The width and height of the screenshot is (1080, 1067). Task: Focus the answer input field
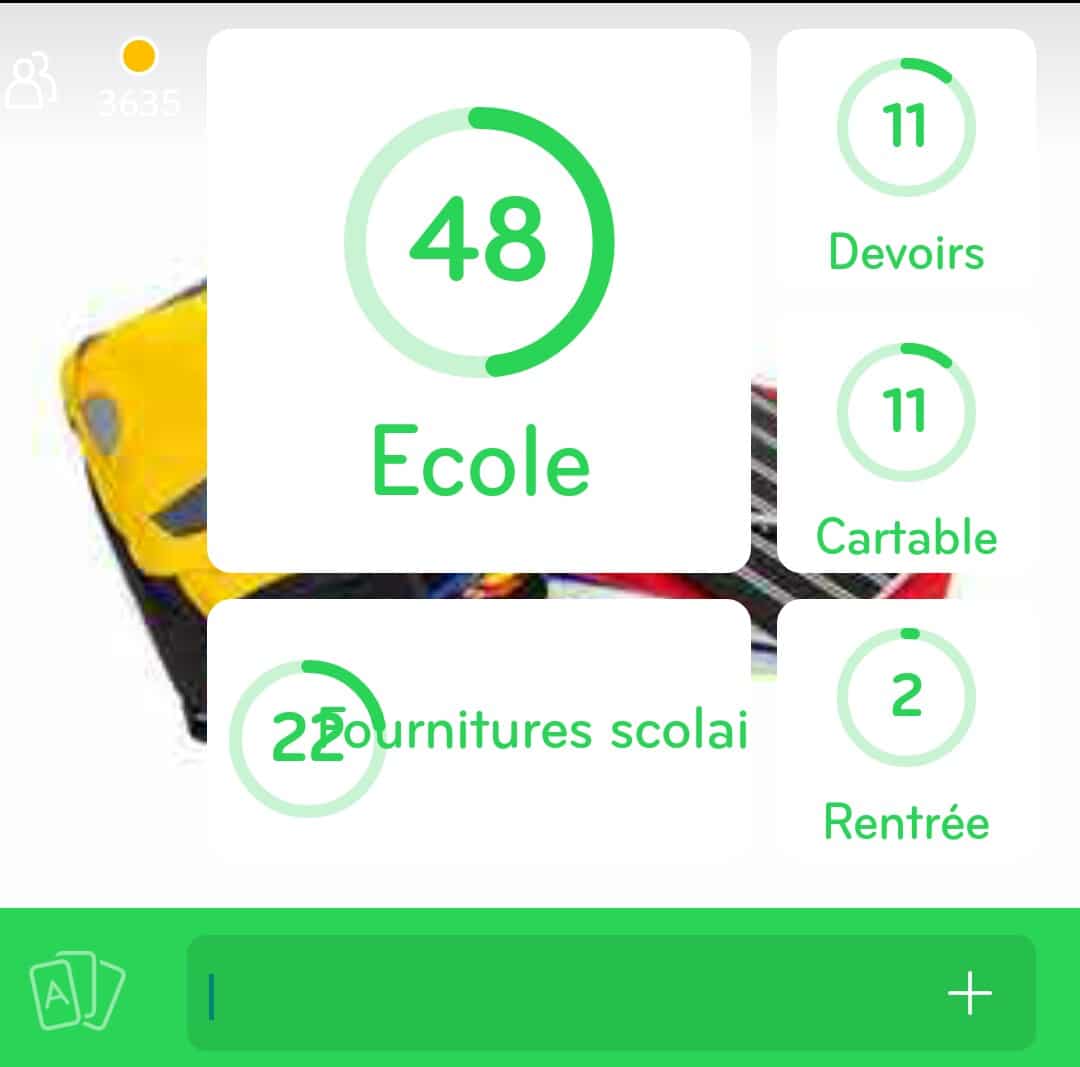tap(560, 994)
